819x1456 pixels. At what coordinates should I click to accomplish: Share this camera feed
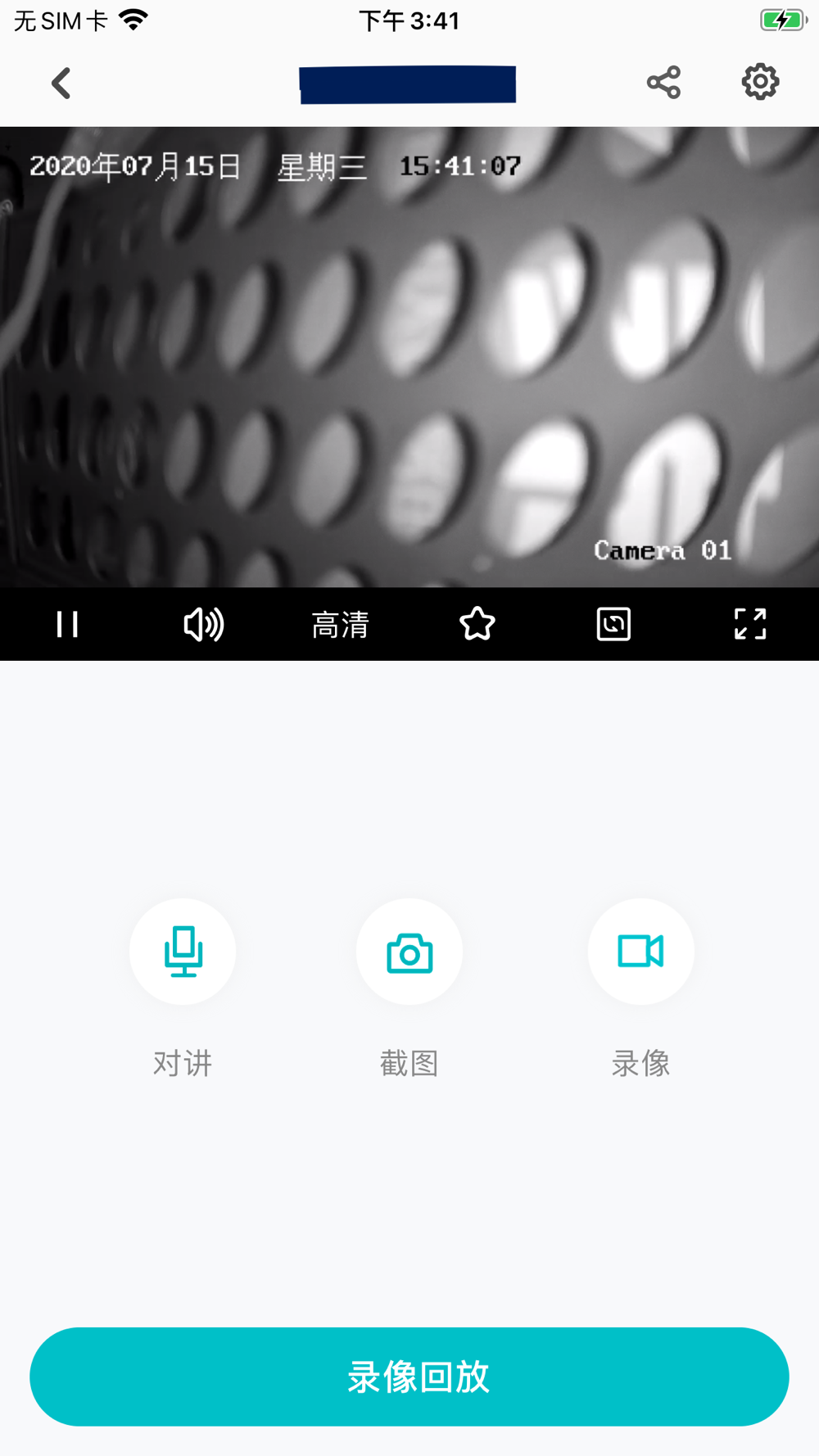(x=663, y=83)
